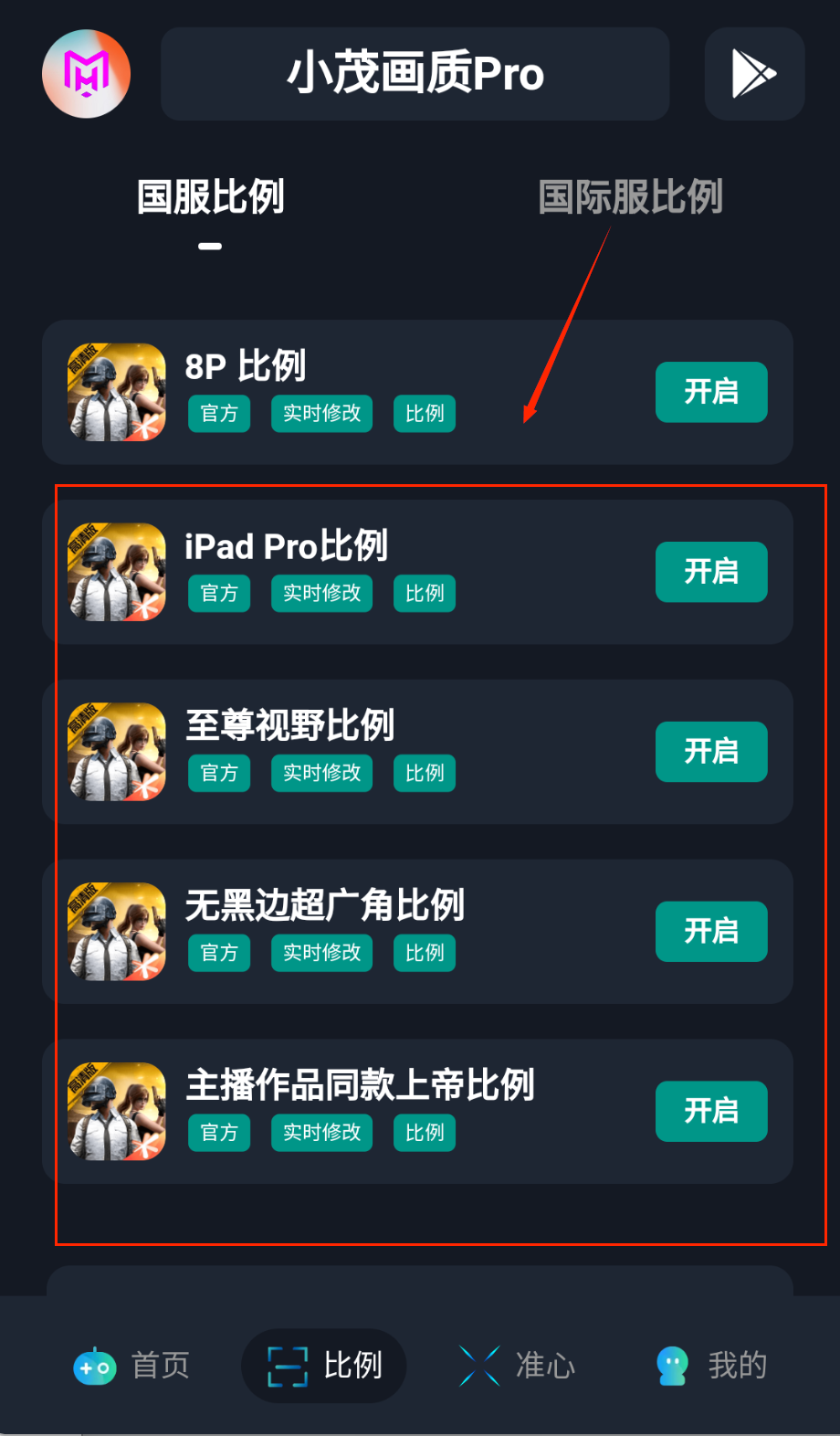Viewport: 840px width, 1436px height.
Task: Tap 开启 for iPad Pro比例
Action: (711, 572)
